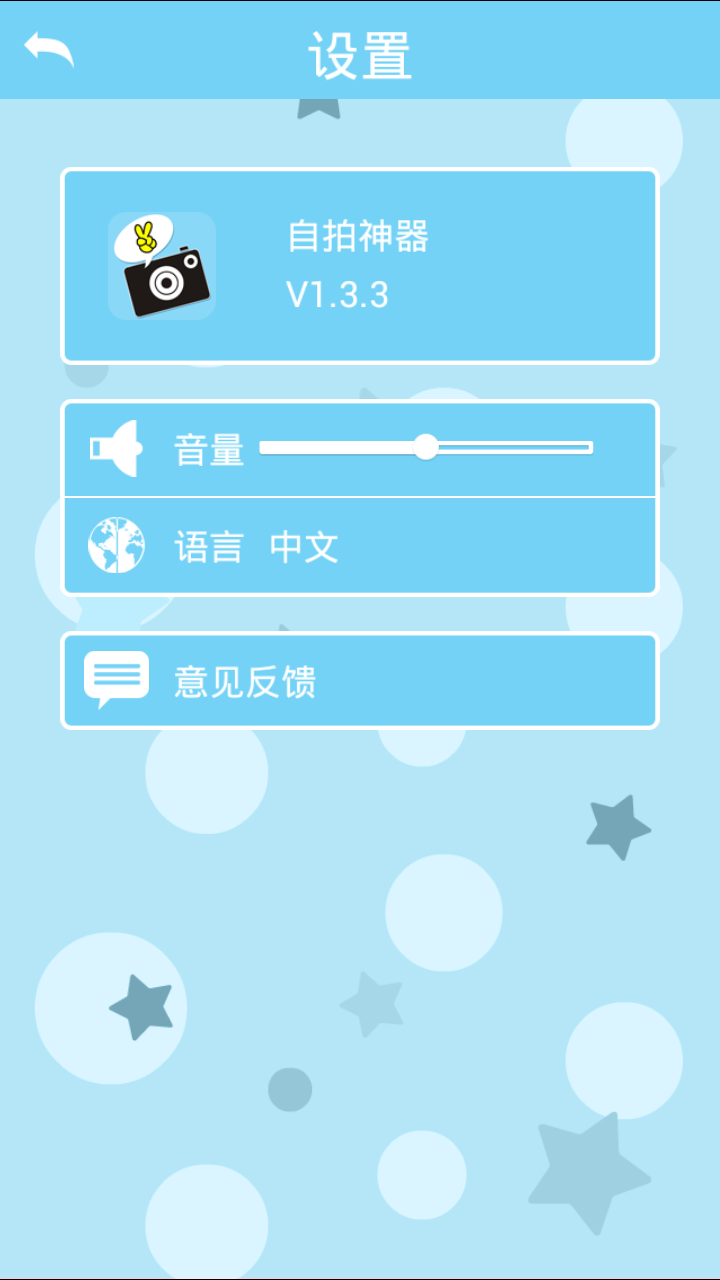Set volume by clicking slider track end
Image resolution: width=720 pixels, height=1280 pixels.
(588, 447)
